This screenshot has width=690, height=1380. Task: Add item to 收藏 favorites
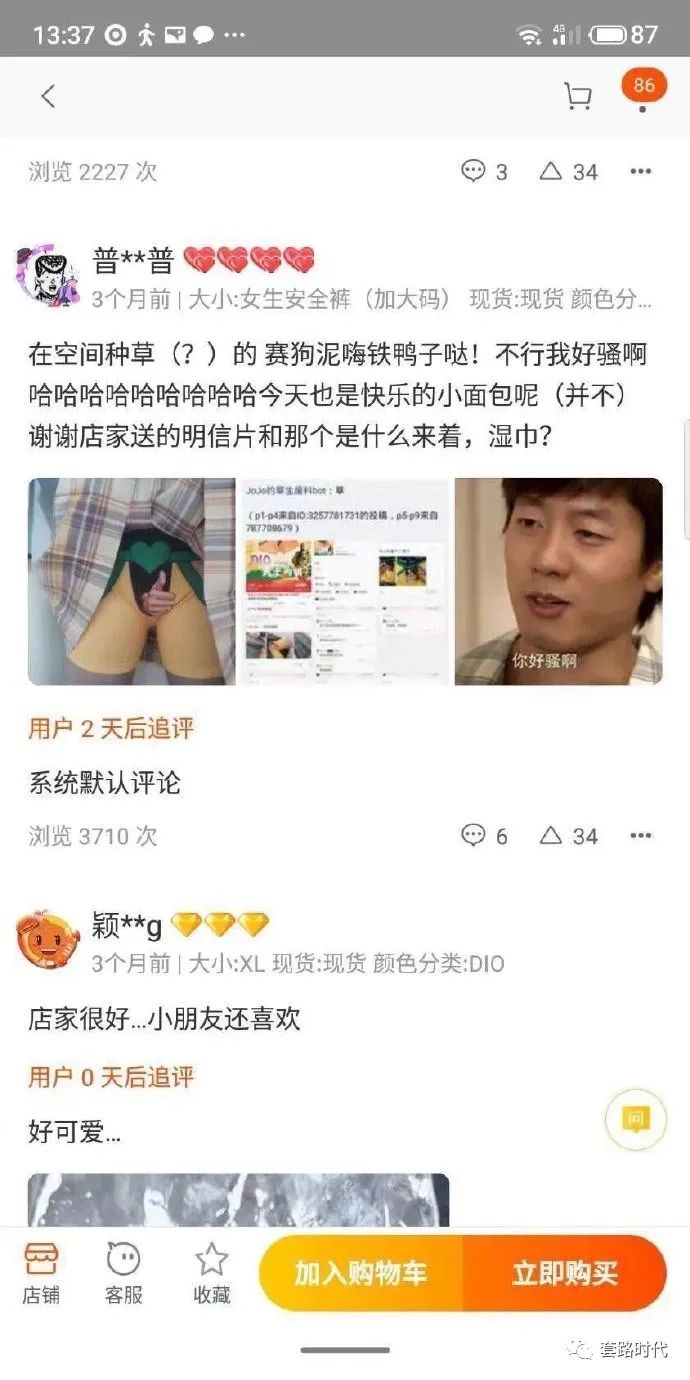click(211, 1272)
